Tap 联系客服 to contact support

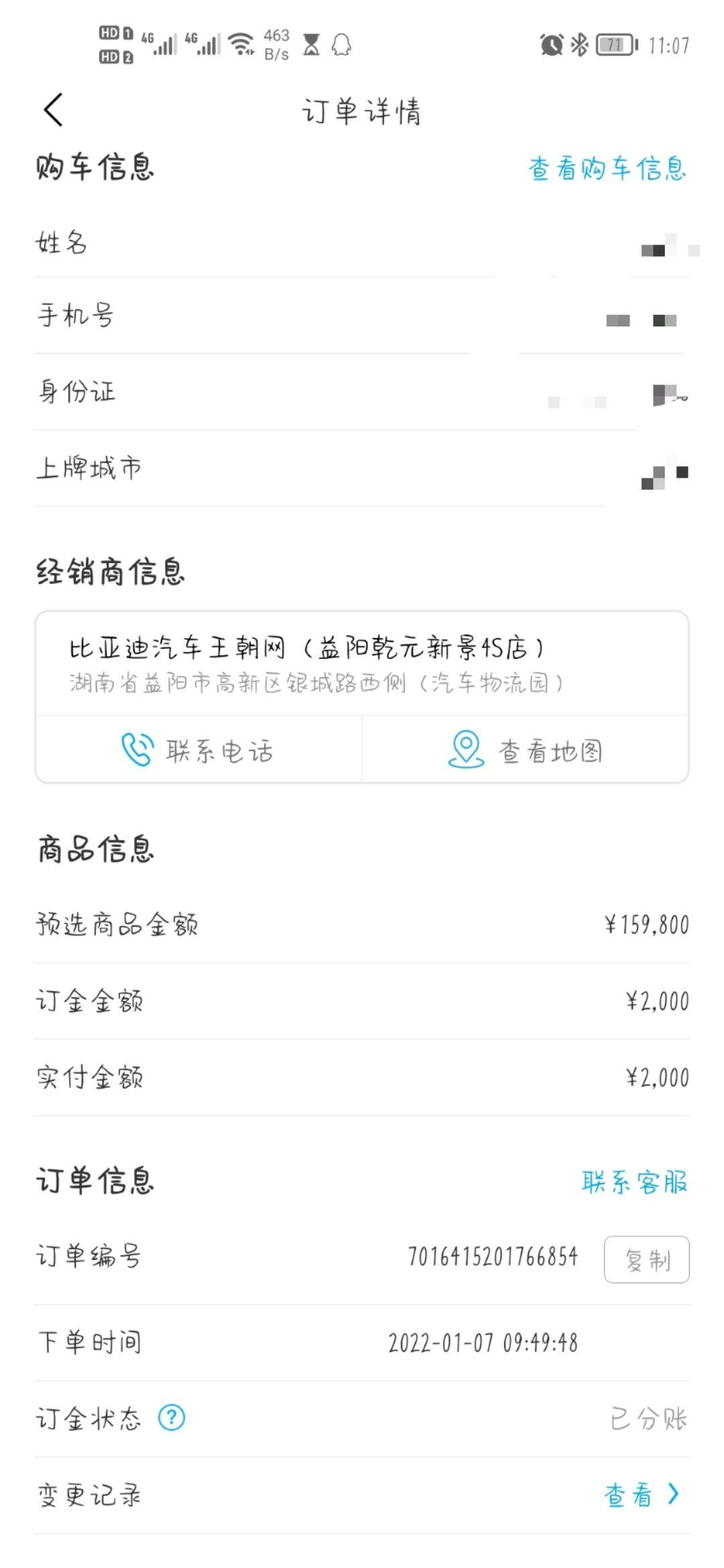pyautogui.click(x=635, y=1182)
